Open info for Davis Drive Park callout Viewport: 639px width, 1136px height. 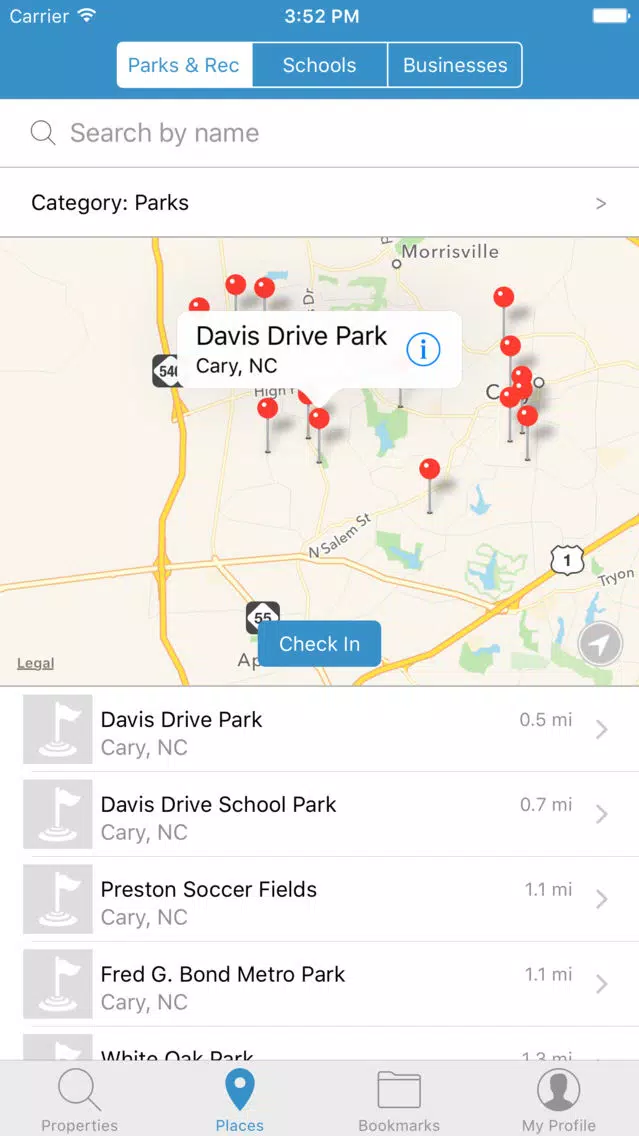(423, 350)
